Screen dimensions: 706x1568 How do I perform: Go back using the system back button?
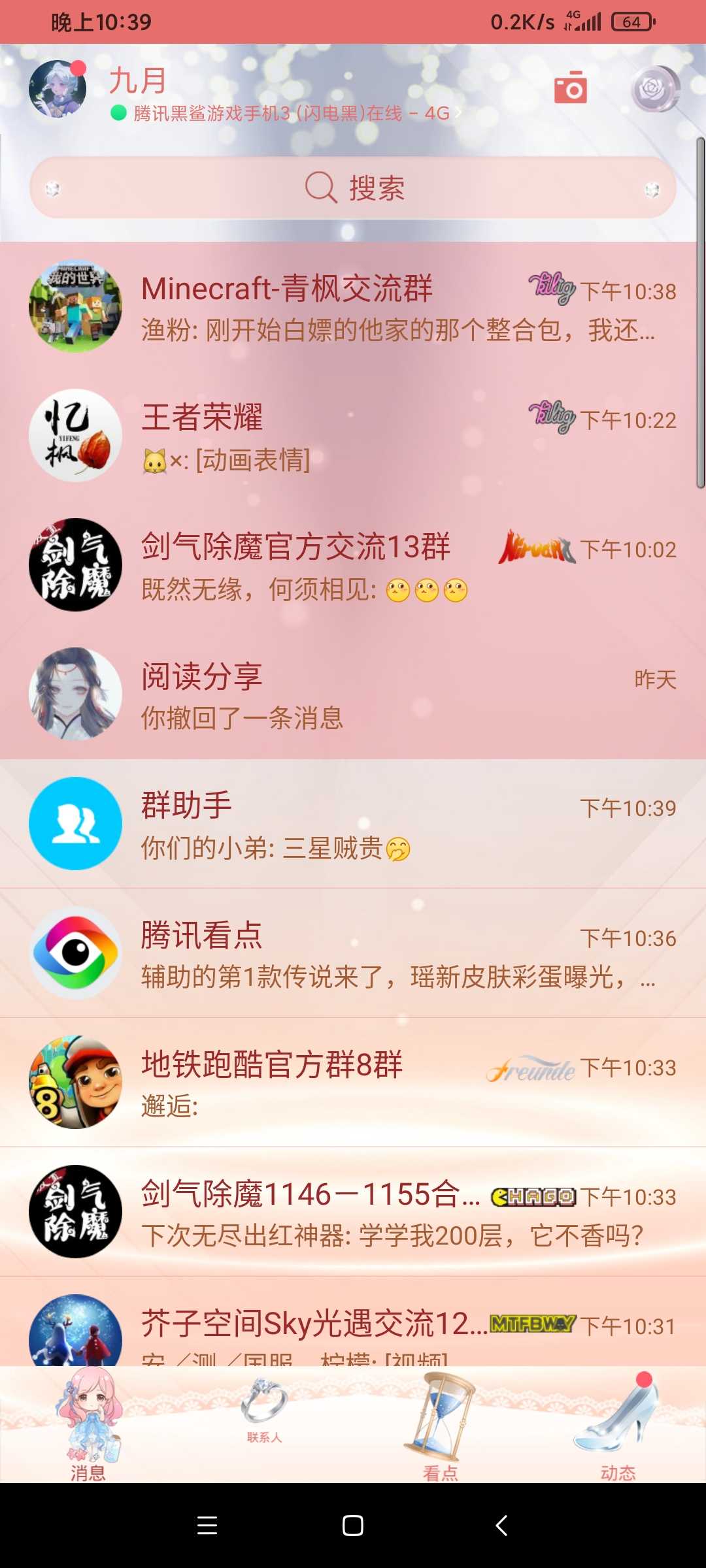pos(501,1526)
